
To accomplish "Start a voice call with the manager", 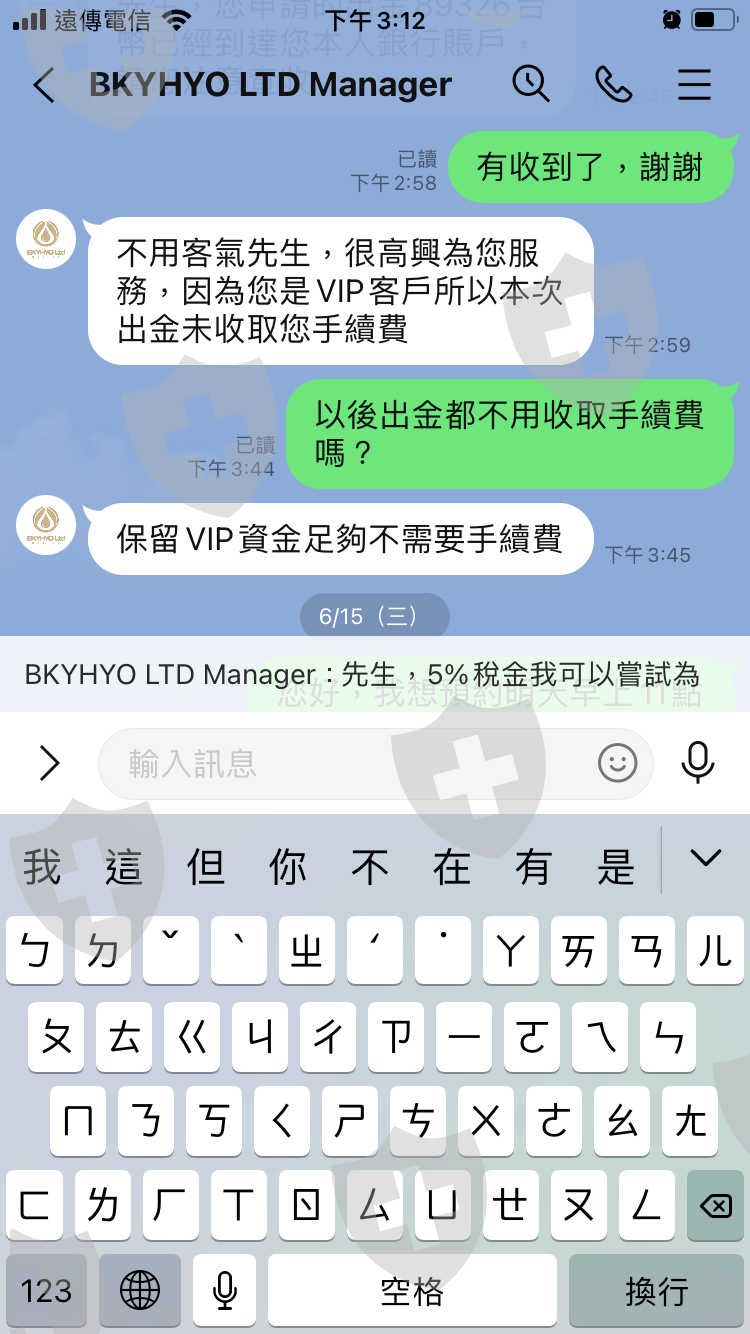I will pyautogui.click(x=613, y=85).
